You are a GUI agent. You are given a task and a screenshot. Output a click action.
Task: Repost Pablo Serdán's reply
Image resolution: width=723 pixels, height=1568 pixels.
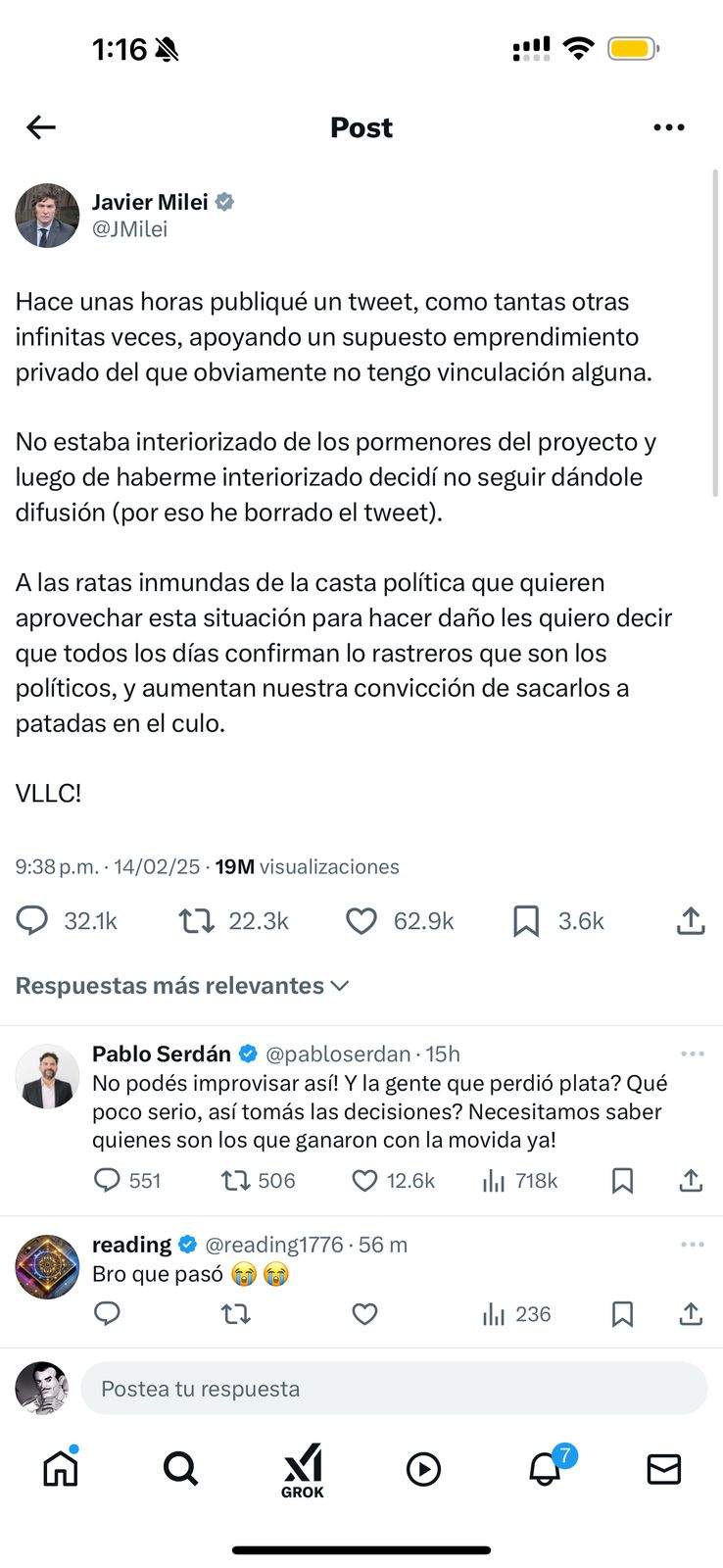tap(236, 1181)
